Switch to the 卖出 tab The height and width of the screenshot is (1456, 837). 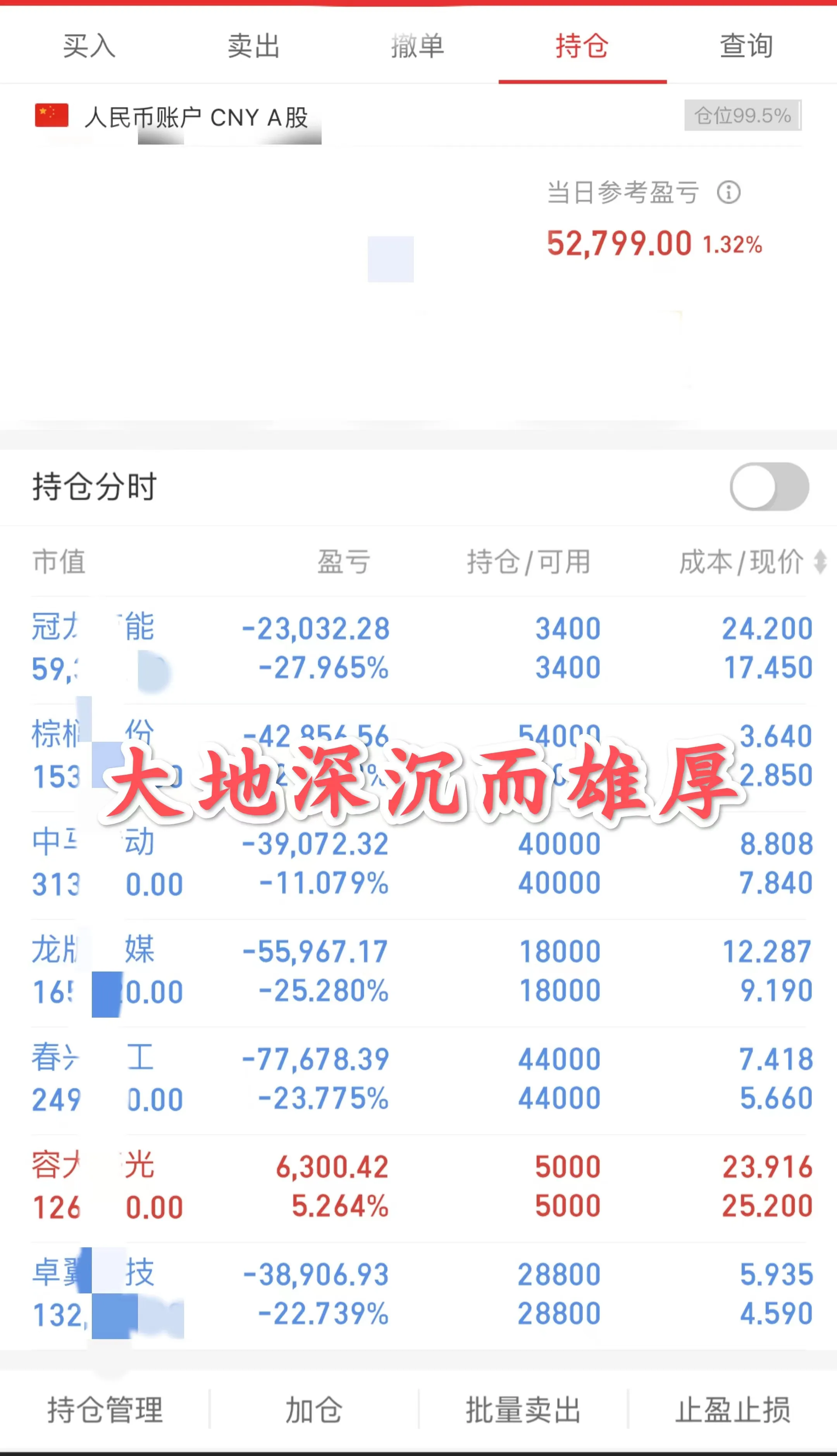tap(253, 46)
